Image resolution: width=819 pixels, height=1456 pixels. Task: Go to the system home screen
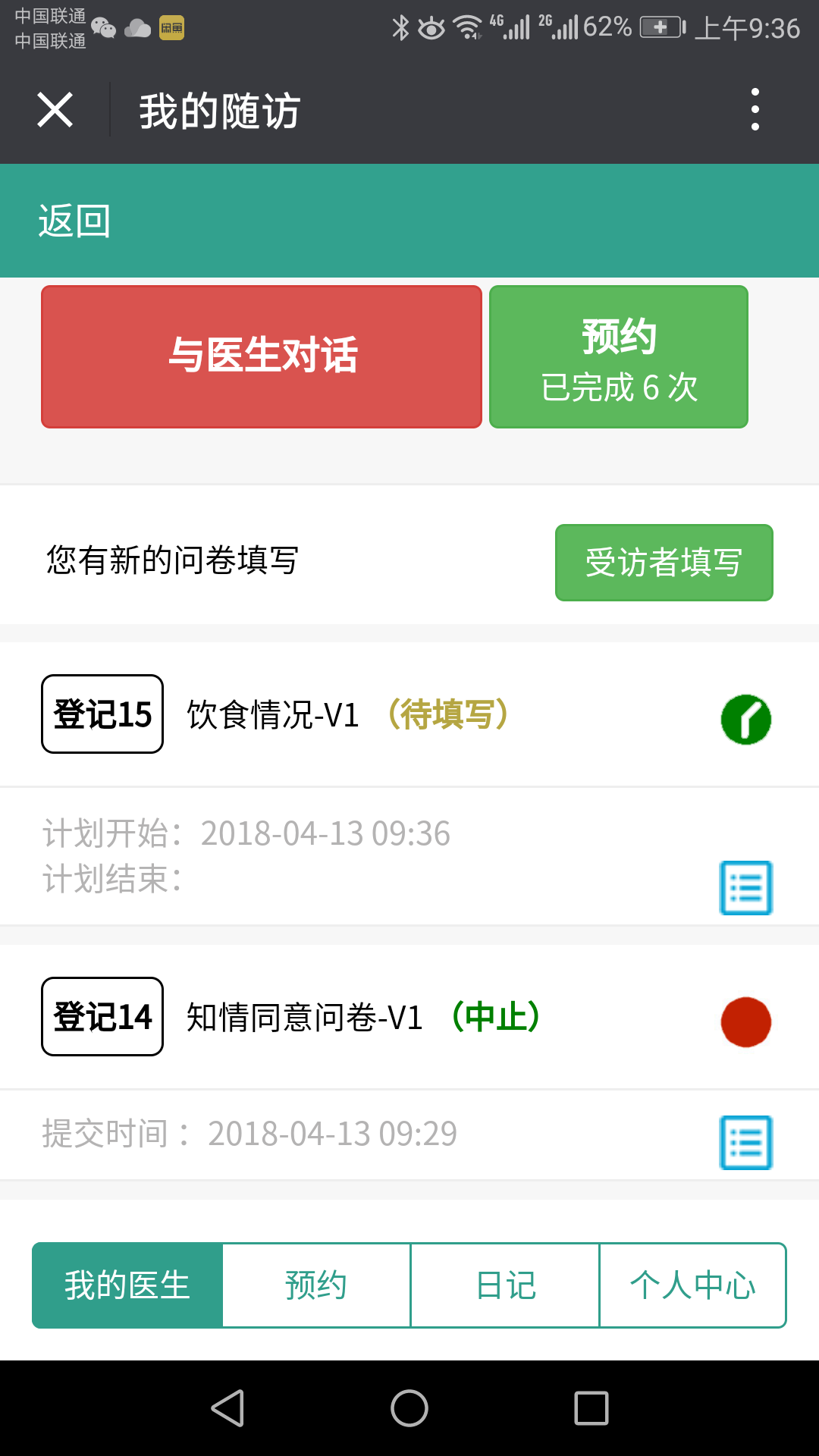coord(409,1408)
